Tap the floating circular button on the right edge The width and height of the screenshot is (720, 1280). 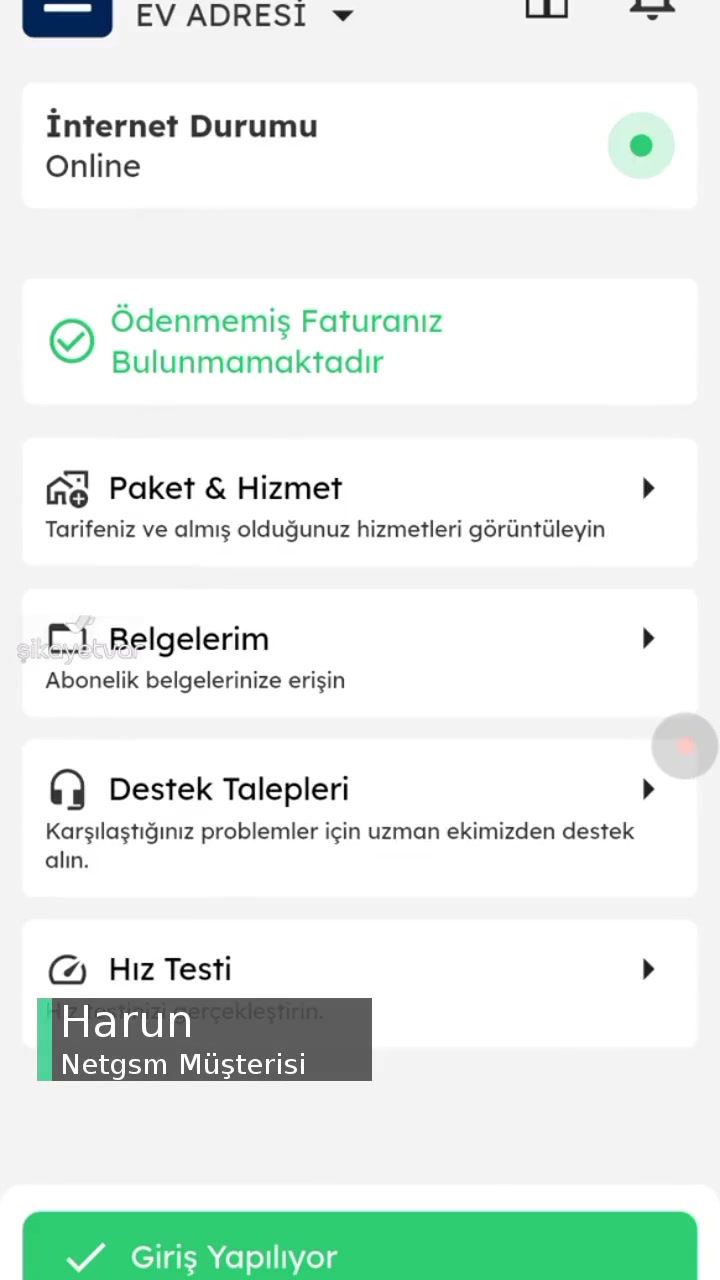coord(684,745)
